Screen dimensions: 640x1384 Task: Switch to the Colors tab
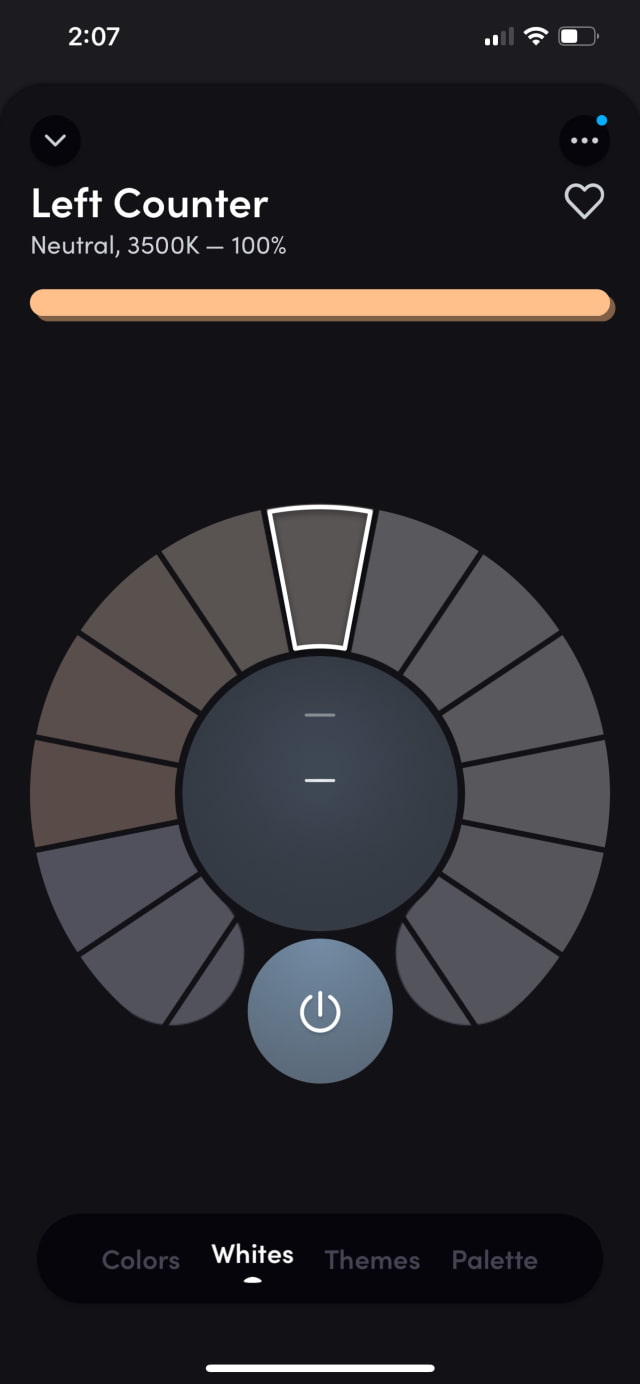(x=141, y=1260)
